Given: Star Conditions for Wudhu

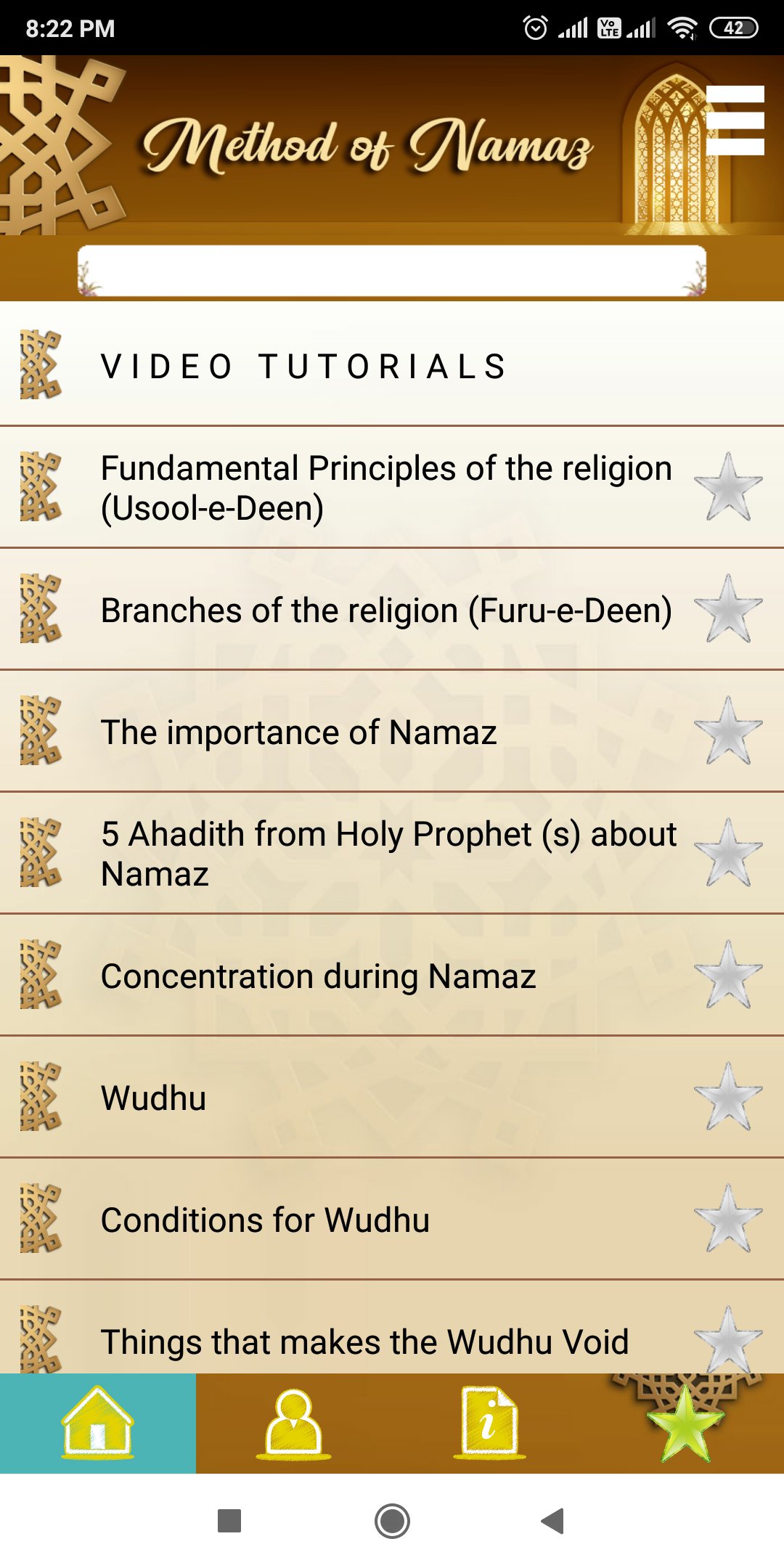Looking at the screenshot, I should point(728,1220).
